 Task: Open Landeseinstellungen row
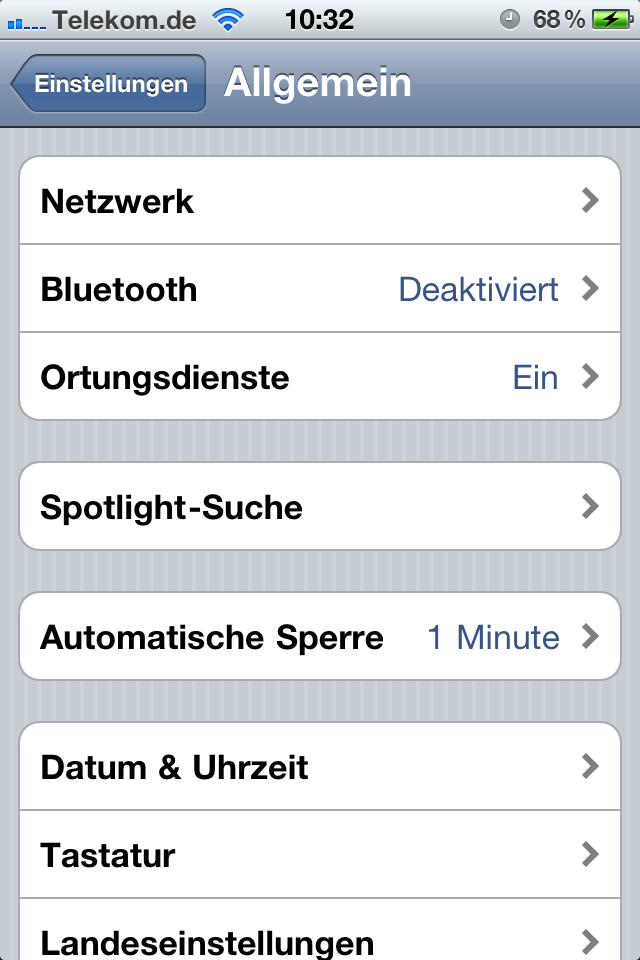(320, 938)
